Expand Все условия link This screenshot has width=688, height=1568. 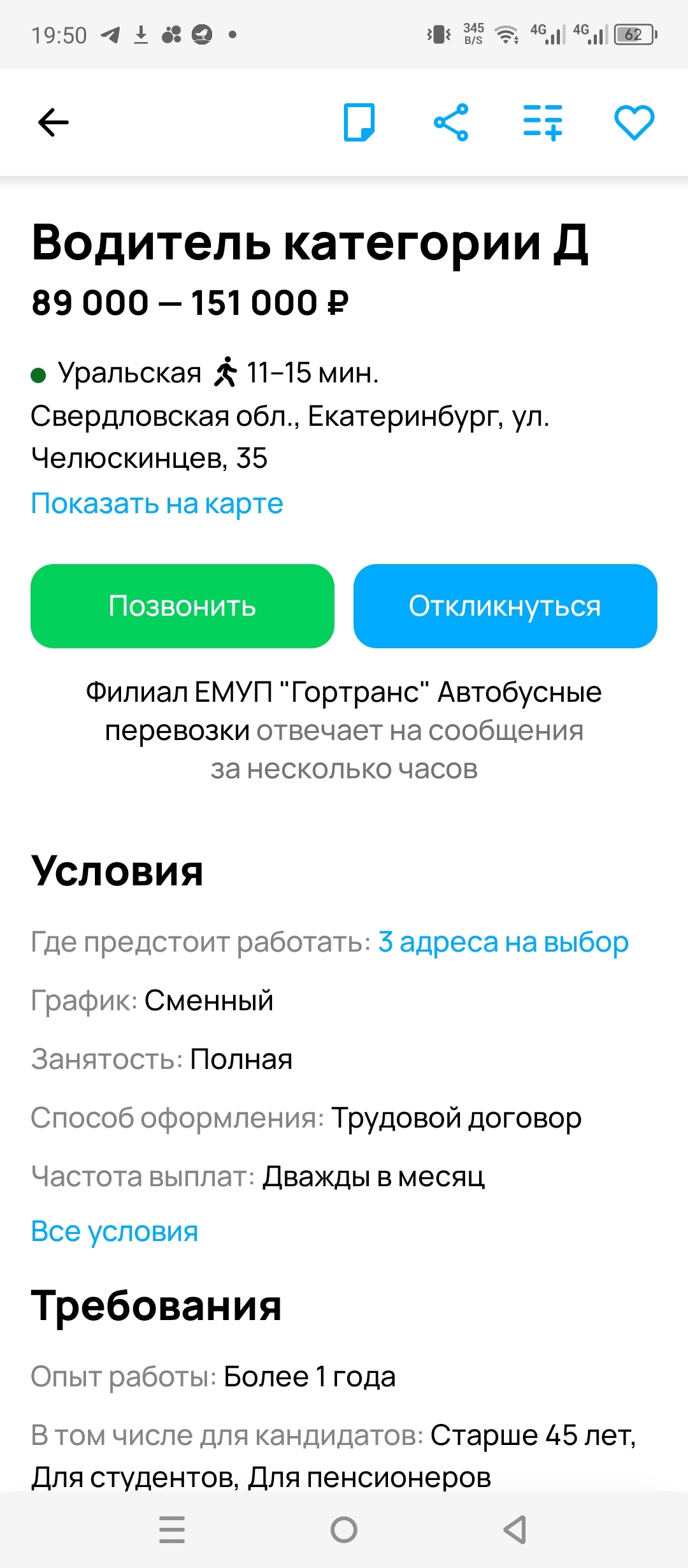[x=115, y=1231]
